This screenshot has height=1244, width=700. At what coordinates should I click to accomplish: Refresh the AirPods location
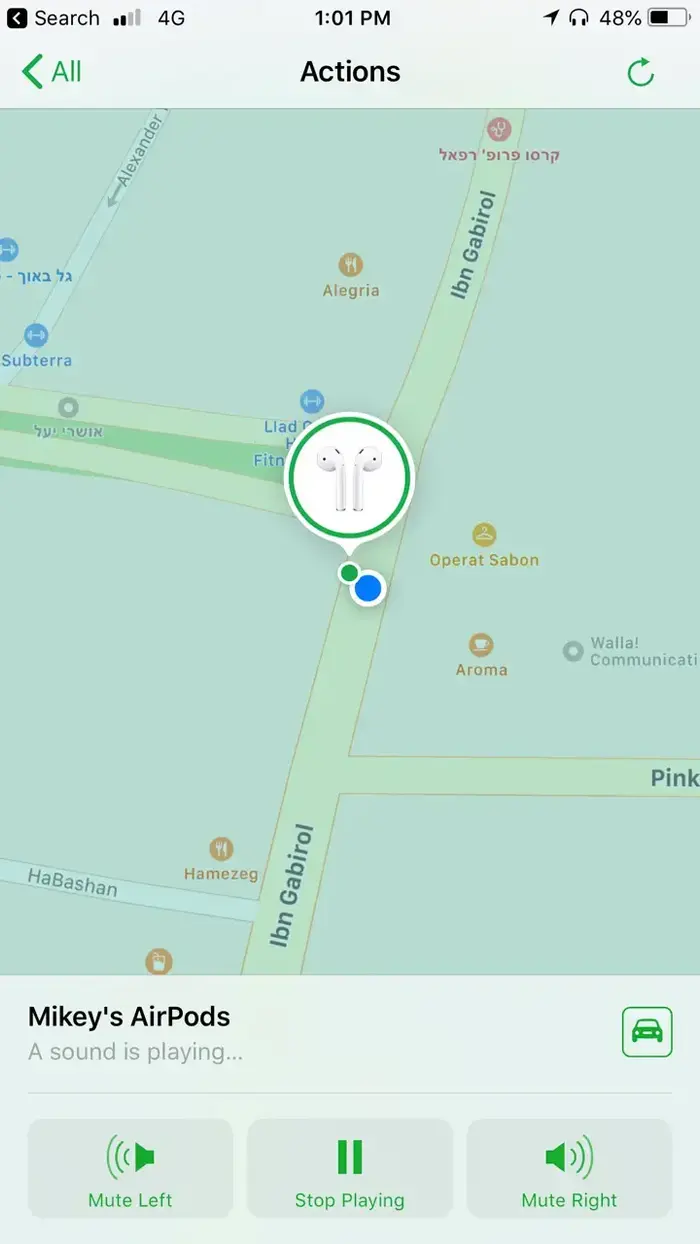[x=640, y=72]
